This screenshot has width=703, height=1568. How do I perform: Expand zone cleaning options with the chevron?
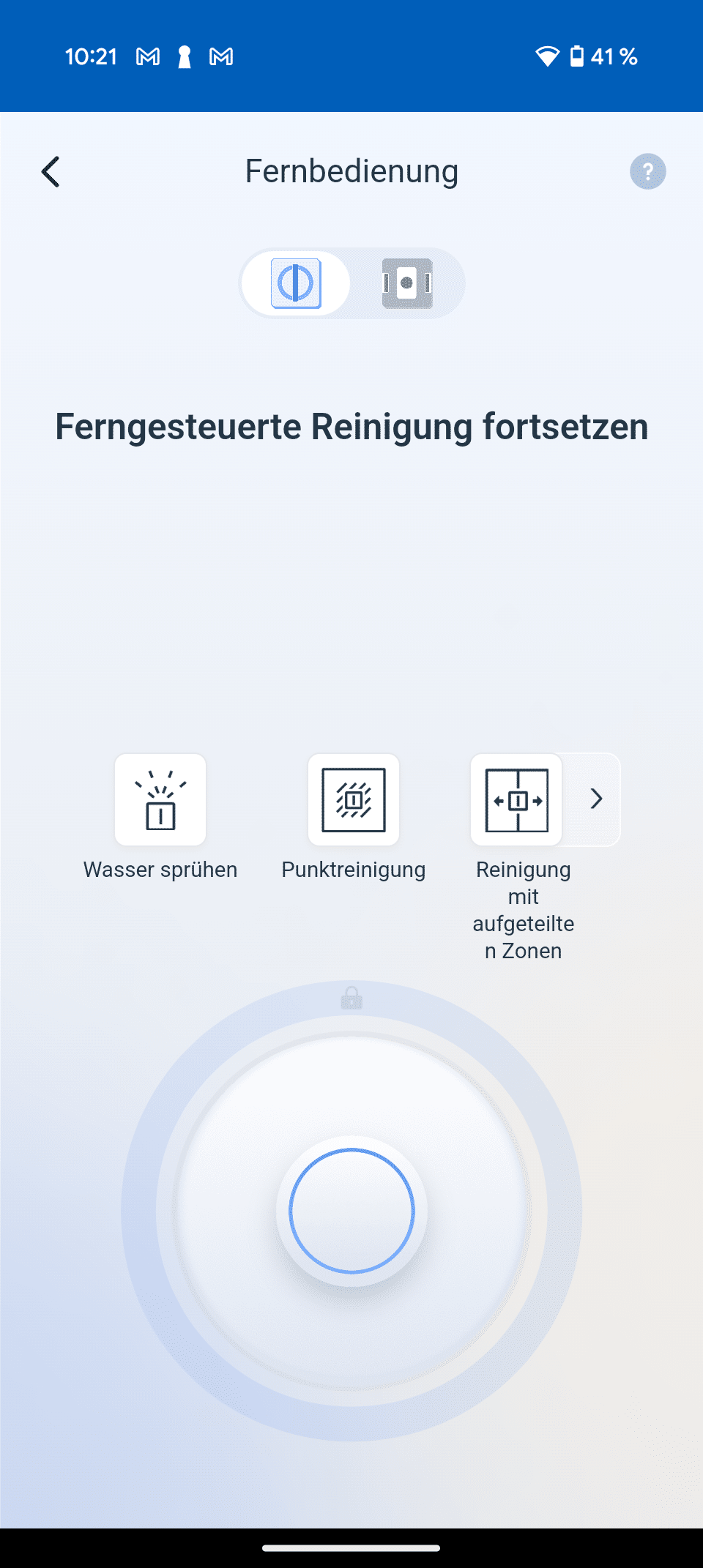pyautogui.click(x=596, y=799)
